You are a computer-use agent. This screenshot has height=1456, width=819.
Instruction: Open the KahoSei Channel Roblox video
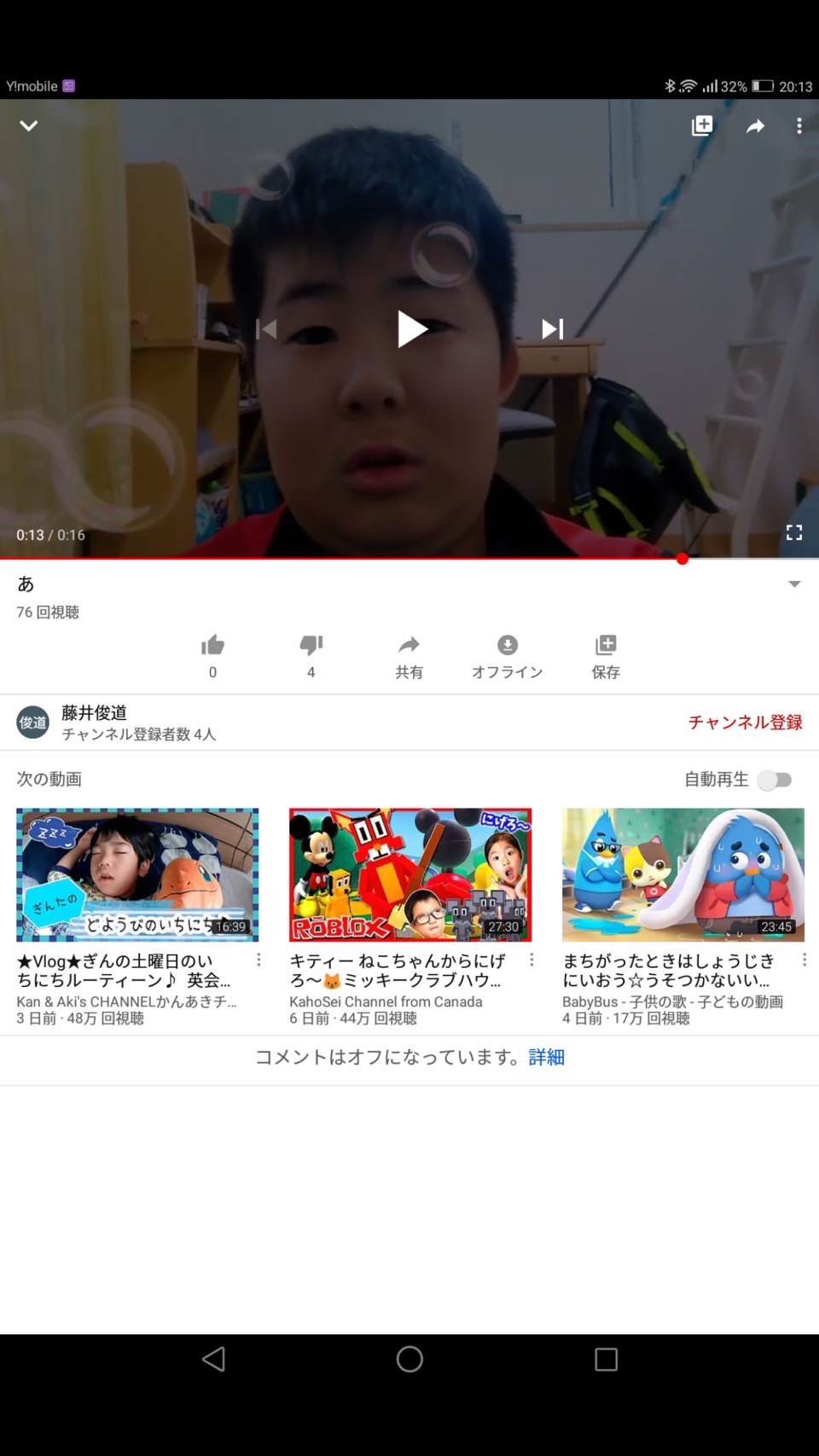[x=410, y=875]
